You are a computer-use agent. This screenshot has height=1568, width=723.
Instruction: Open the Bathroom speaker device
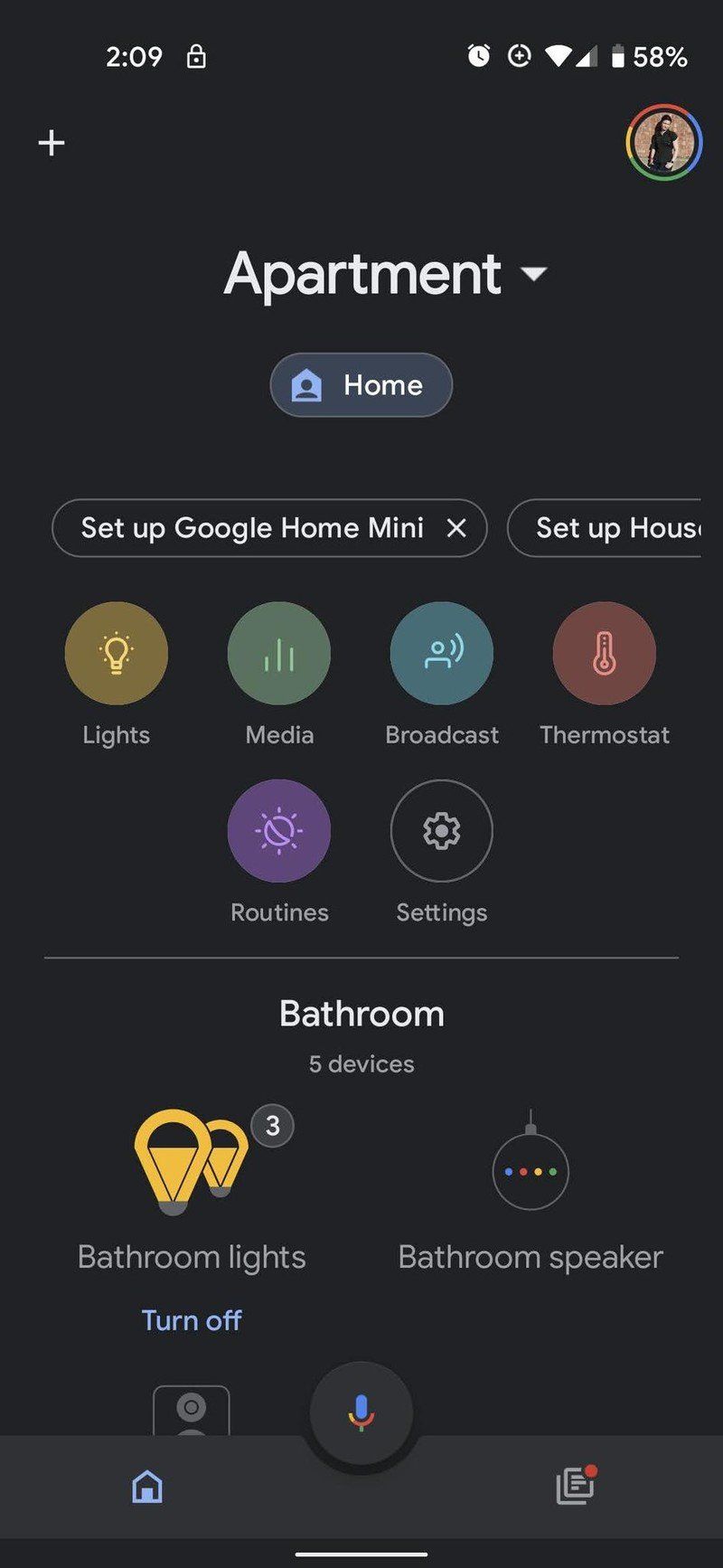point(530,1169)
